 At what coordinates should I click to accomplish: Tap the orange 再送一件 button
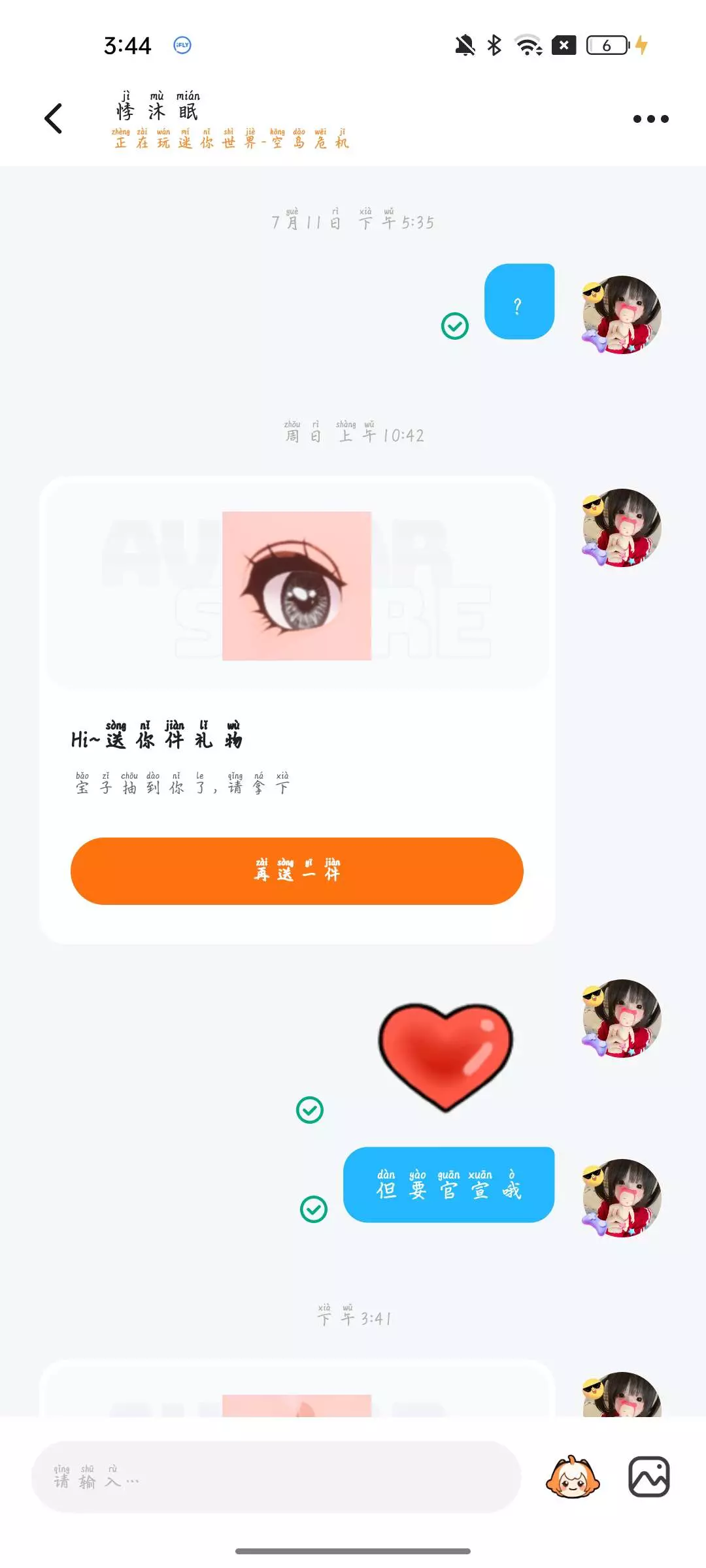point(297,871)
